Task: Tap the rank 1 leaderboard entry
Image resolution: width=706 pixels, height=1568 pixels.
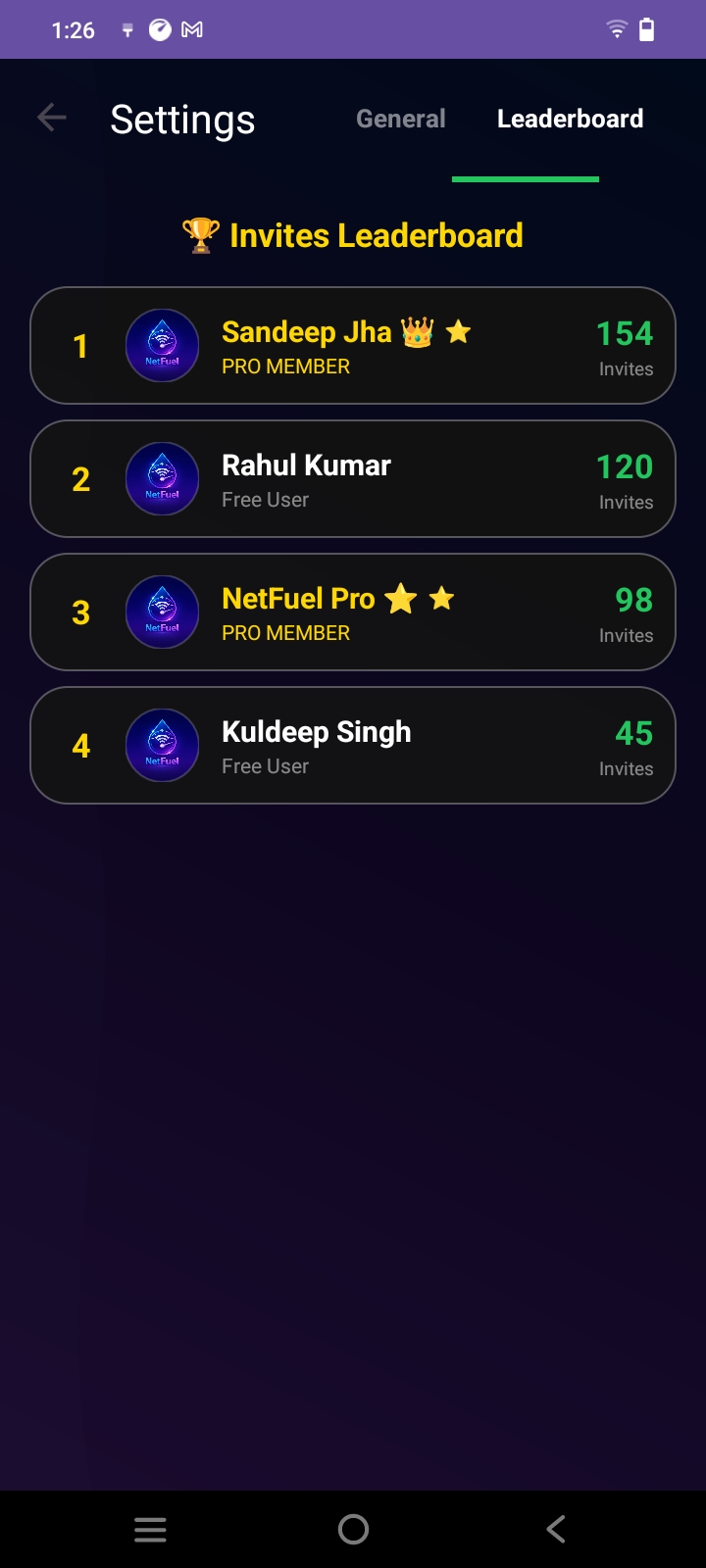Action: 353,345
